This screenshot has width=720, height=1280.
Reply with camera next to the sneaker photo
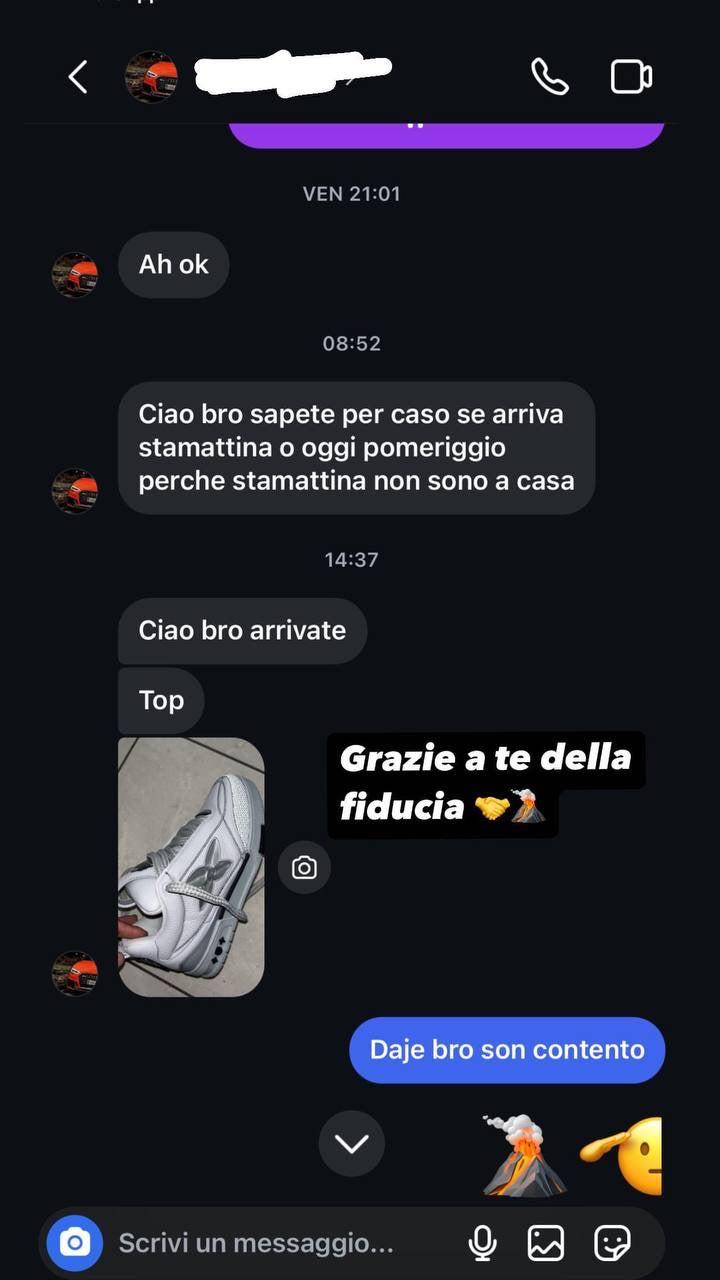point(304,867)
